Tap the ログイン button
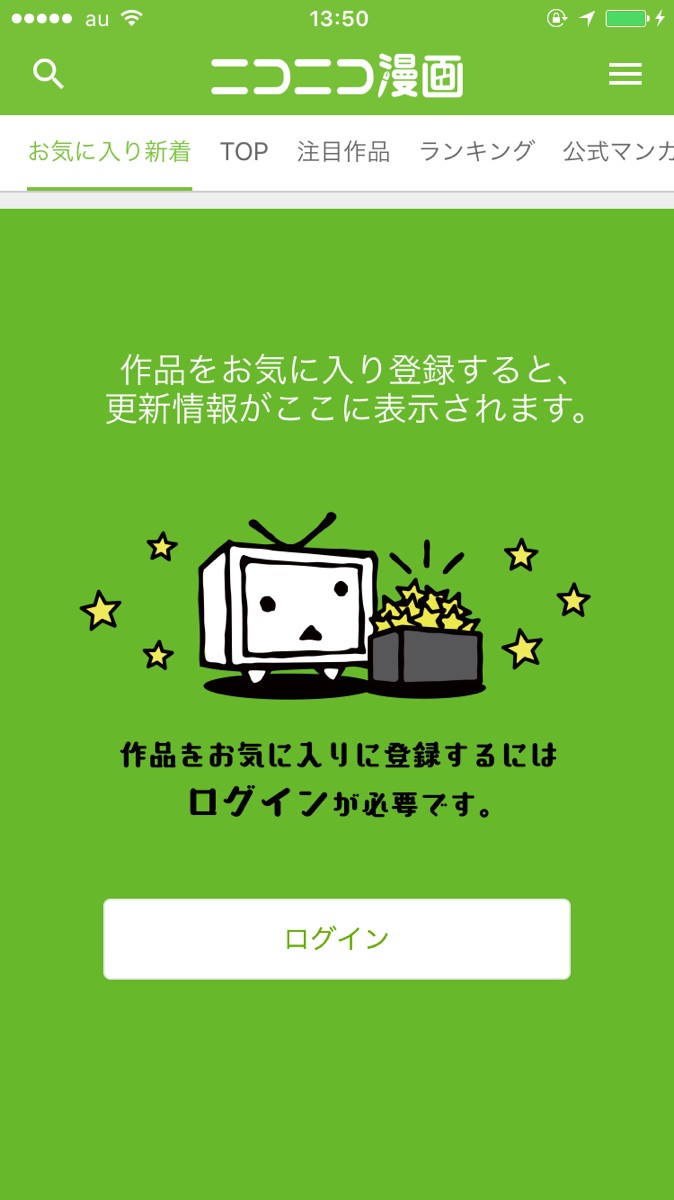The height and width of the screenshot is (1200, 674). [337, 939]
